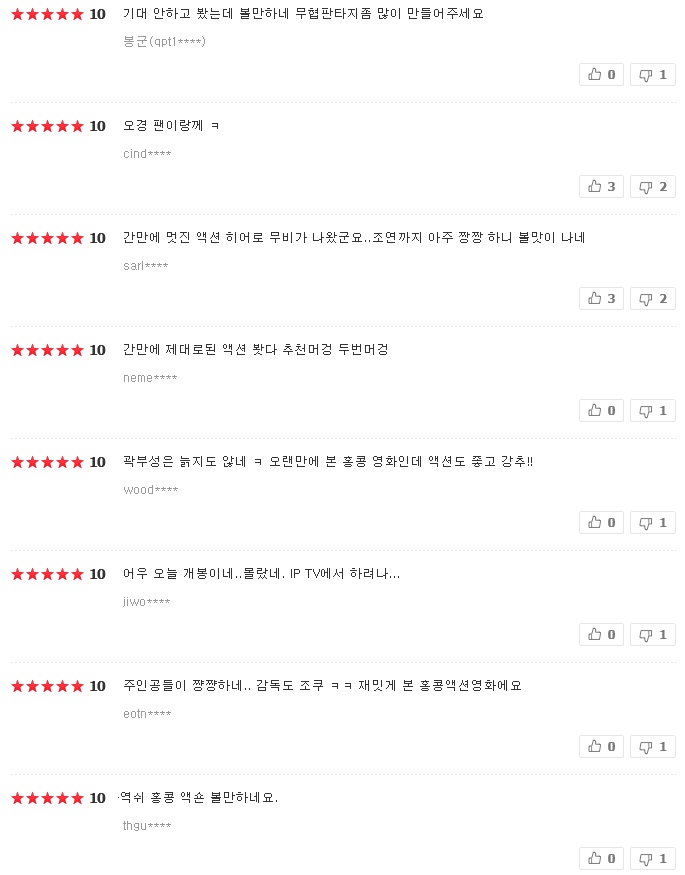Dislike the review written by eotn****

(652, 746)
